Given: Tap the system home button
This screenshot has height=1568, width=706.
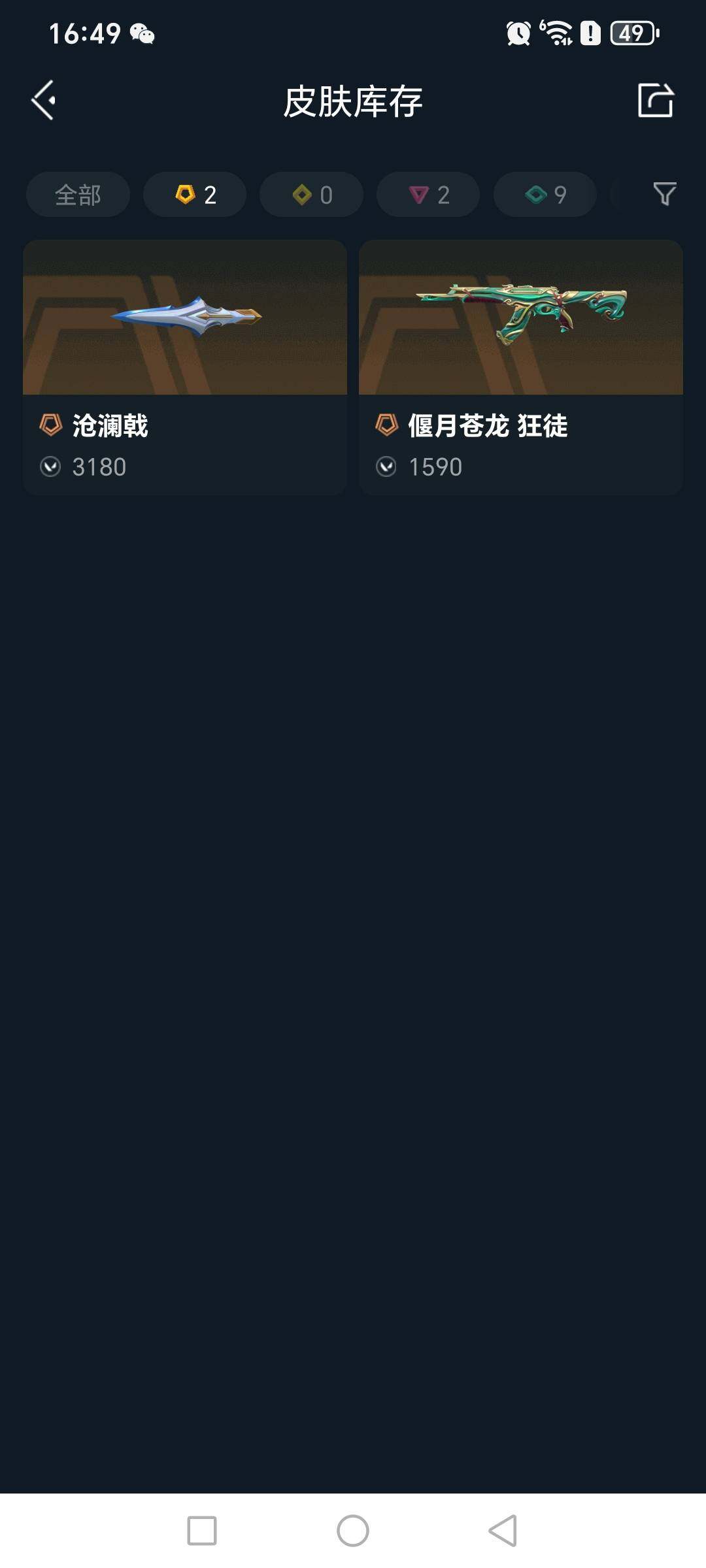Looking at the screenshot, I should [353, 1530].
